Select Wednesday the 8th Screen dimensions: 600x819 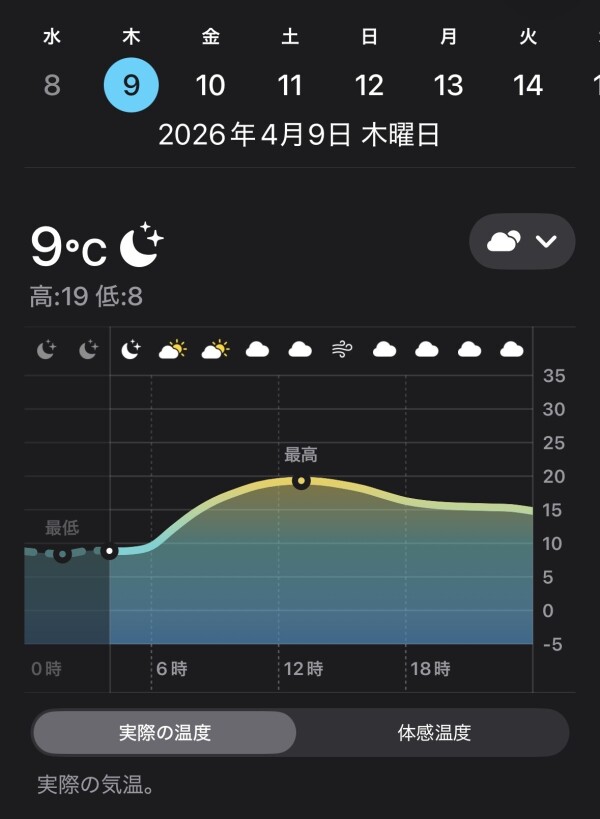(52, 85)
